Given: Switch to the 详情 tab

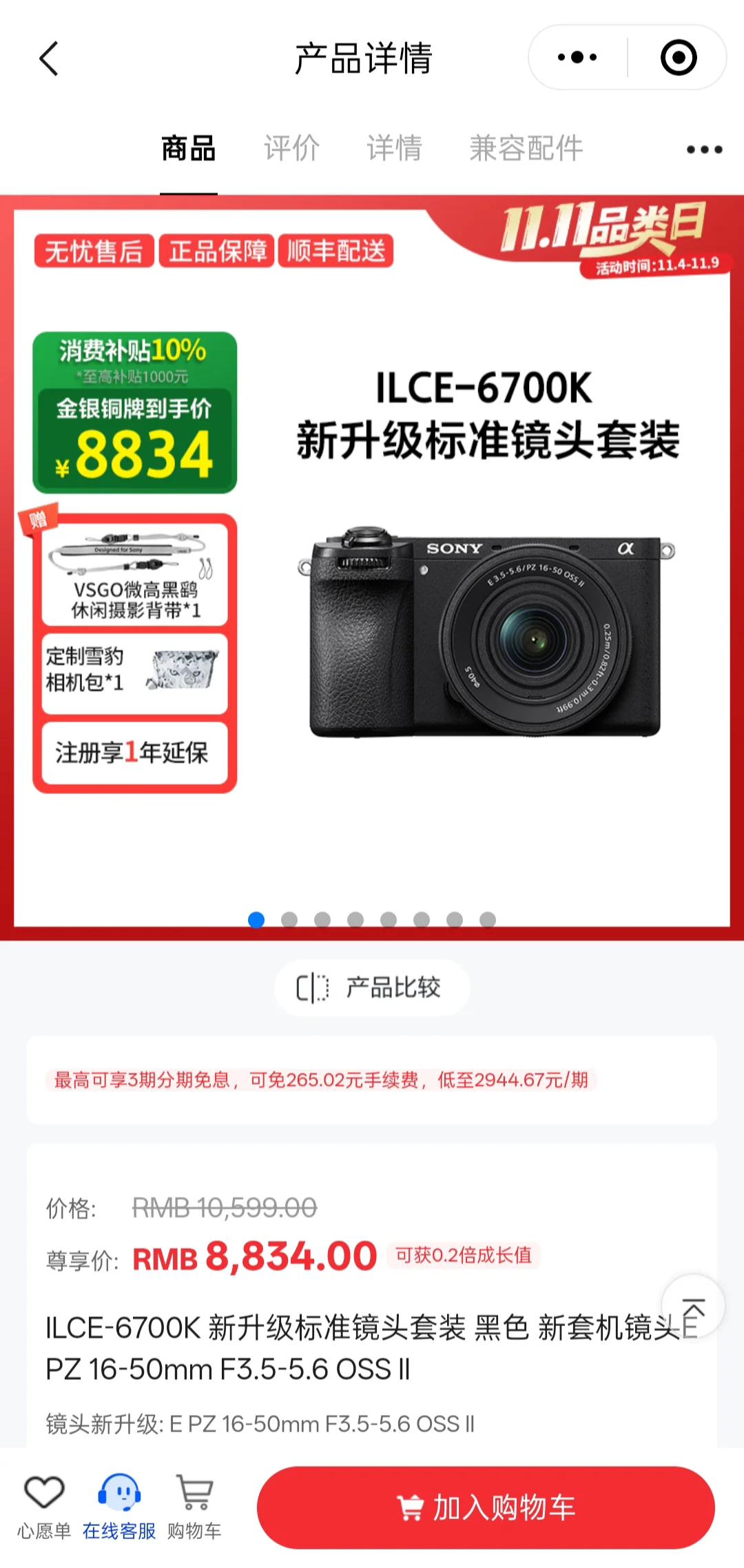Looking at the screenshot, I should click(394, 148).
